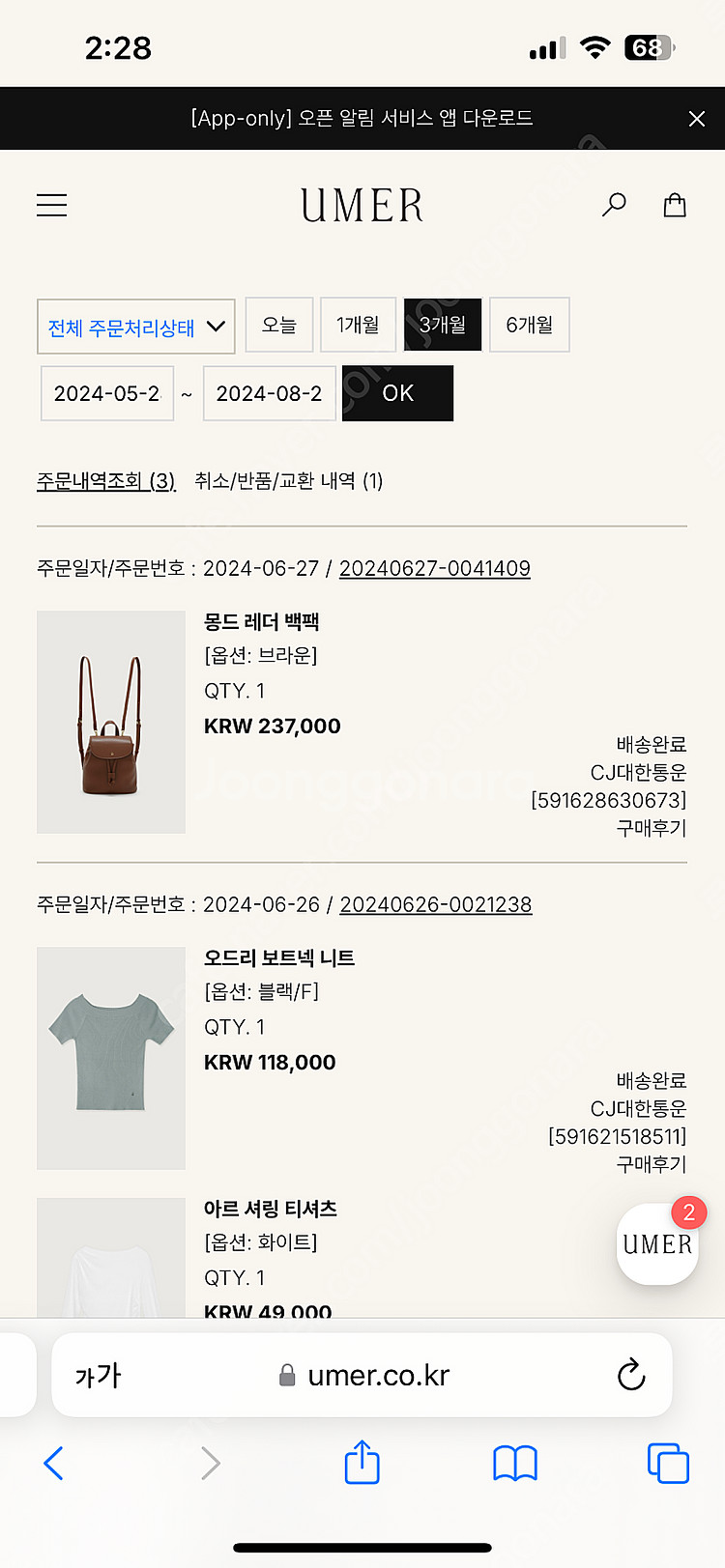Select the 6개월 period filter
Screen dimensions: 725x1568
(x=530, y=325)
